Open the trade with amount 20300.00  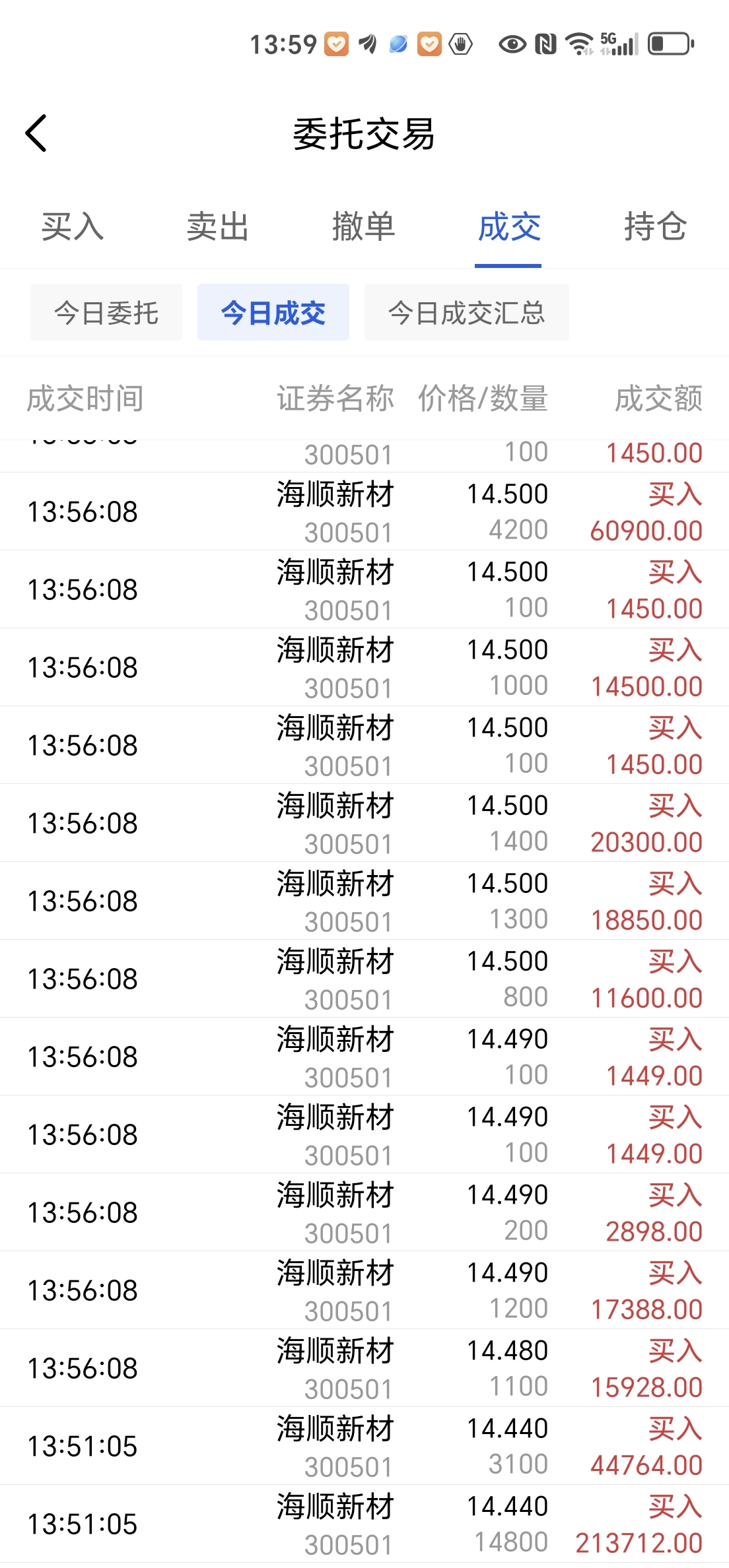point(364,823)
